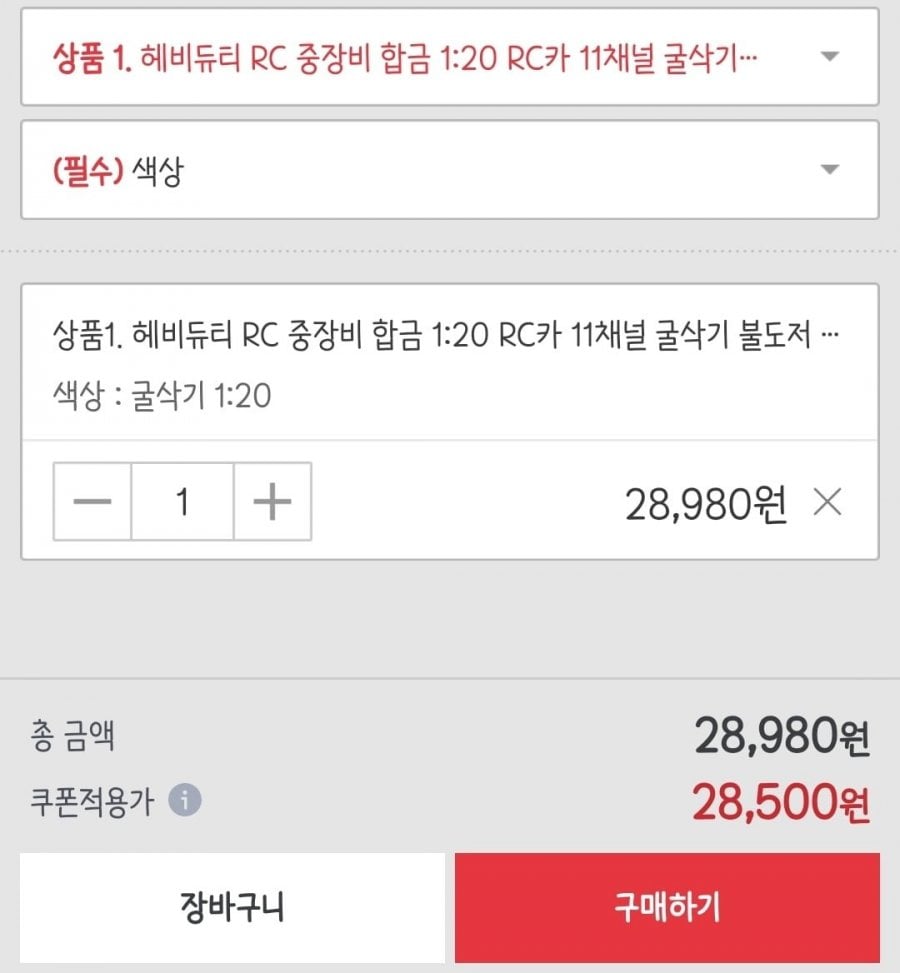Tap the quantity field showing 1

click(182, 502)
